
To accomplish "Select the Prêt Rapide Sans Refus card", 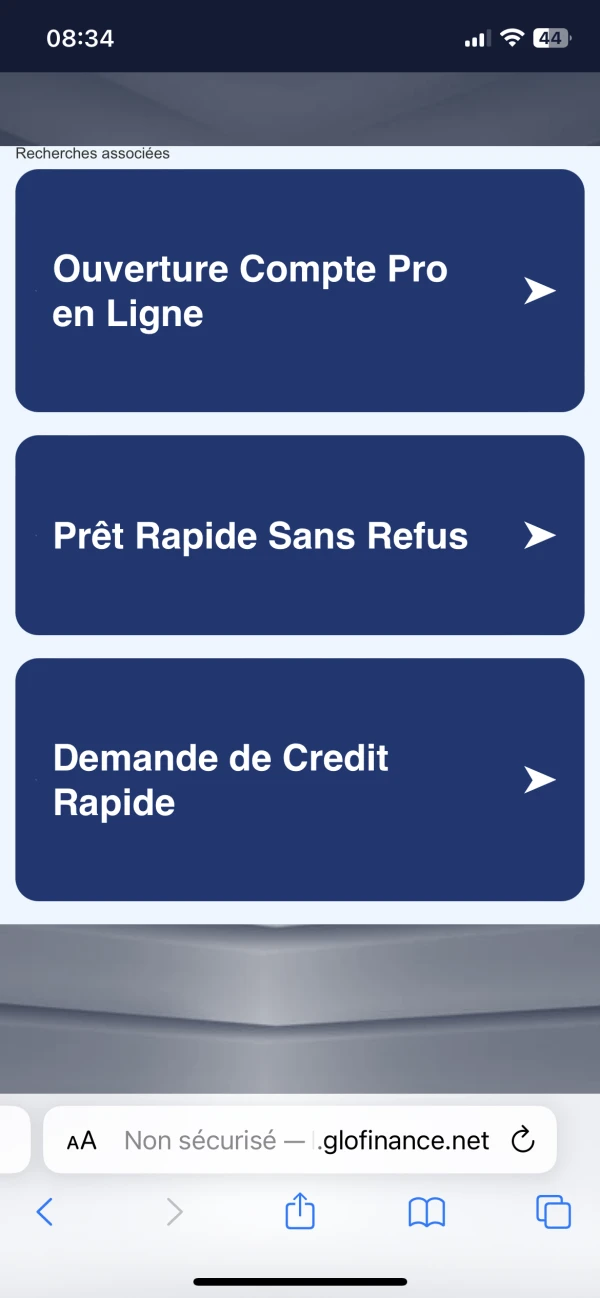I will point(299,535).
